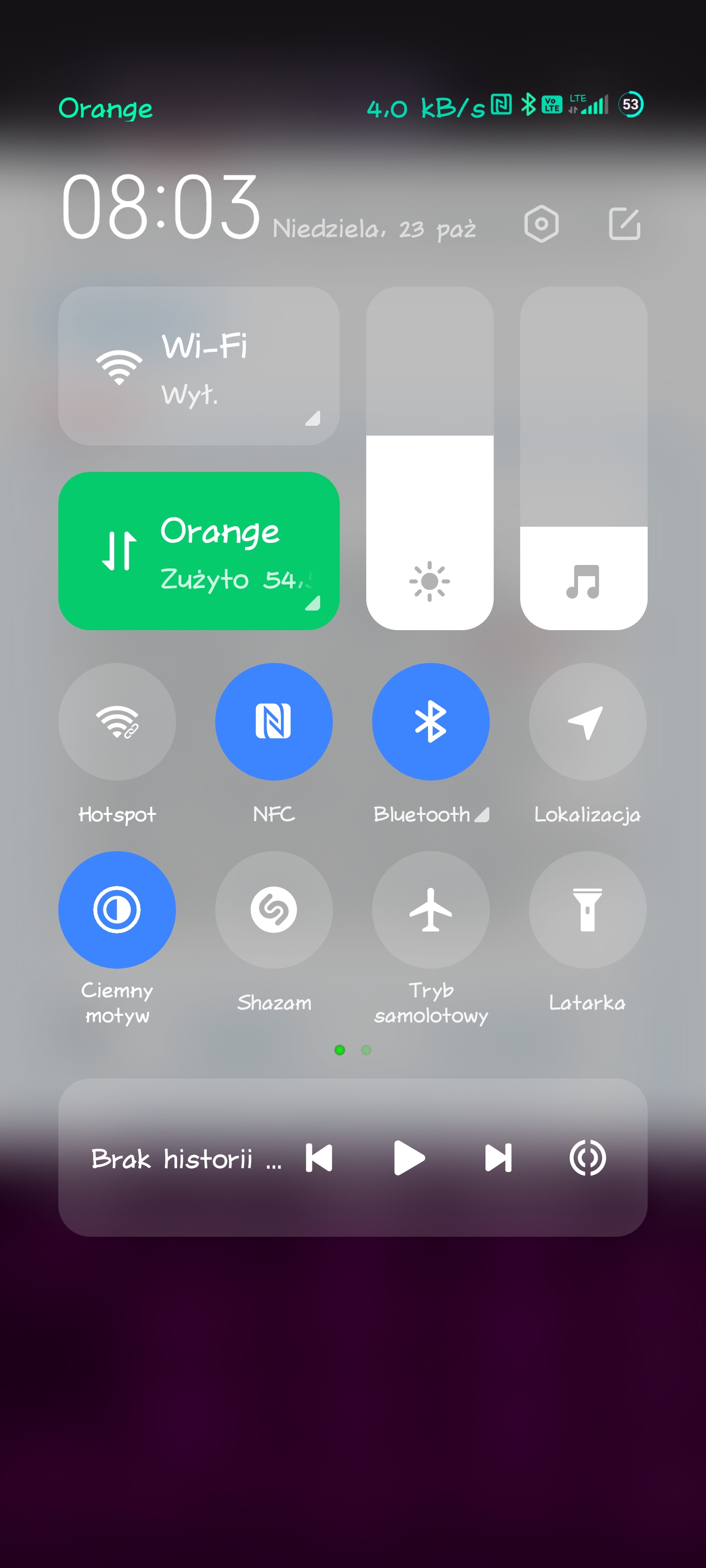Edit the quick settings tiles
Viewport: 706px width, 1568px height.
pyautogui.click(x=625, y=224)
